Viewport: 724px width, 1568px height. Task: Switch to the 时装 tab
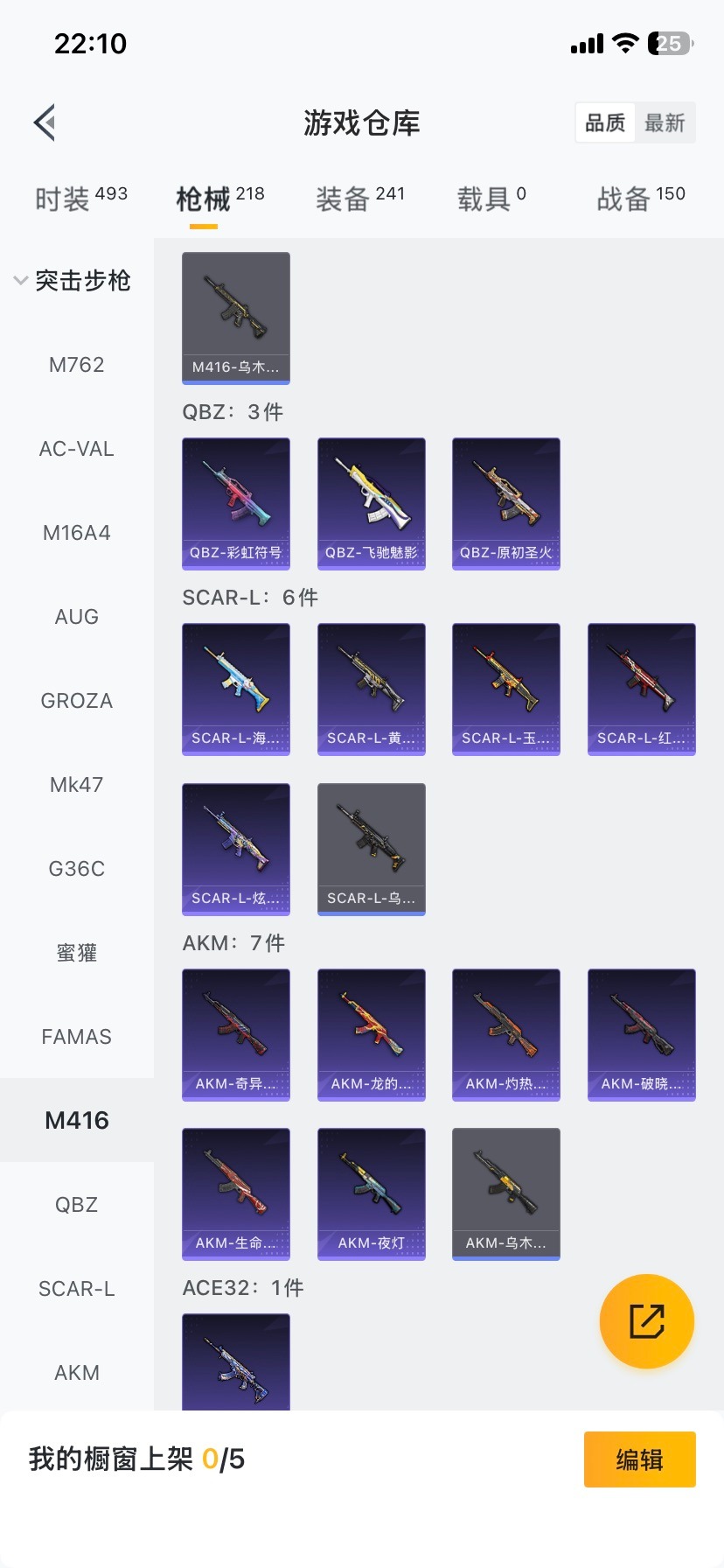80,199
